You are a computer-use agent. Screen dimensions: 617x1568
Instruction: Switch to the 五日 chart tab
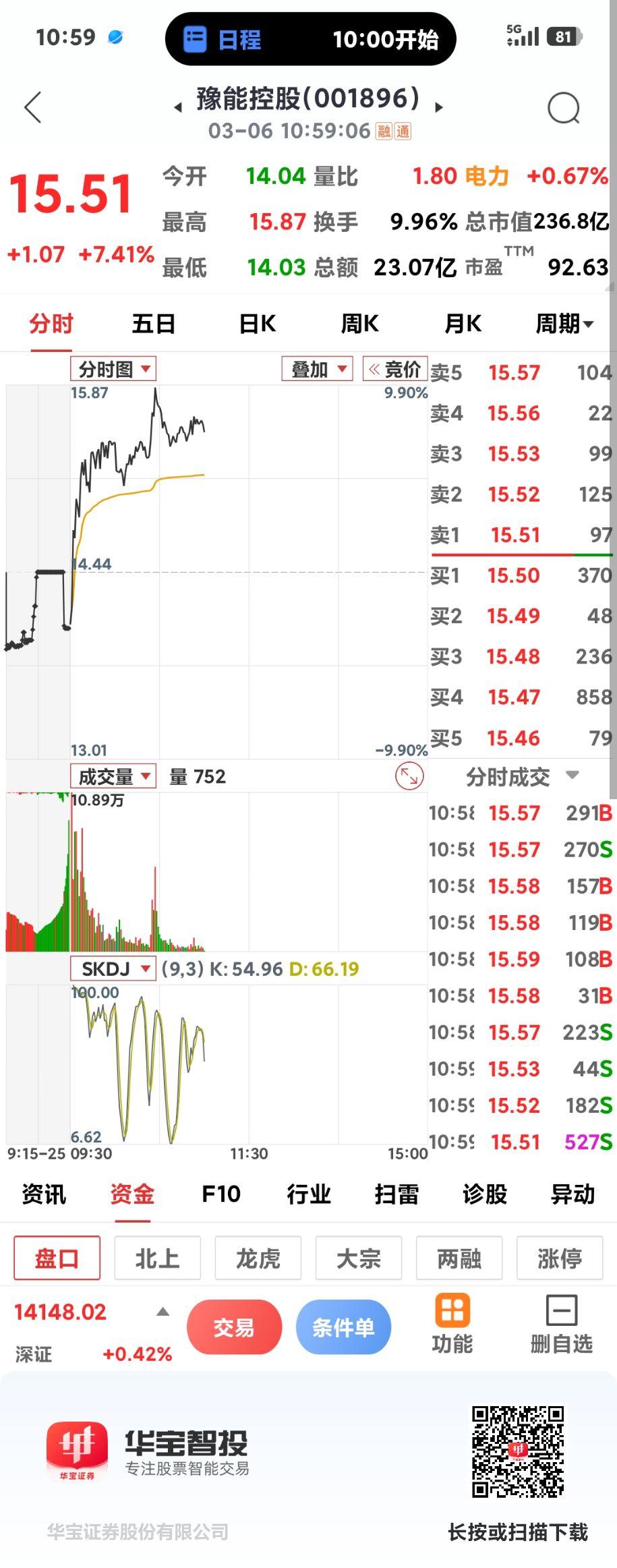point(154,324)
